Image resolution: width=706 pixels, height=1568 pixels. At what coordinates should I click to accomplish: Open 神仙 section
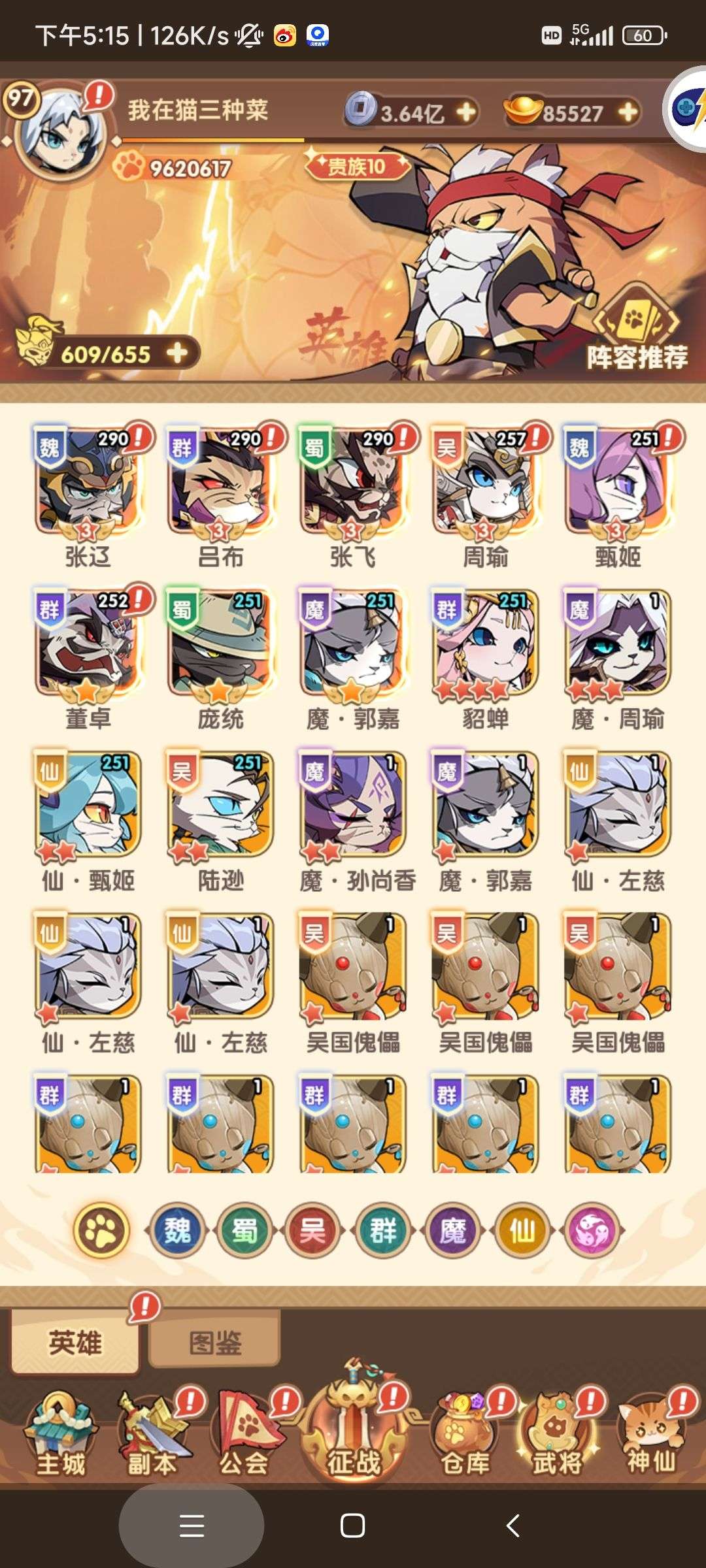pos(651,1435)
